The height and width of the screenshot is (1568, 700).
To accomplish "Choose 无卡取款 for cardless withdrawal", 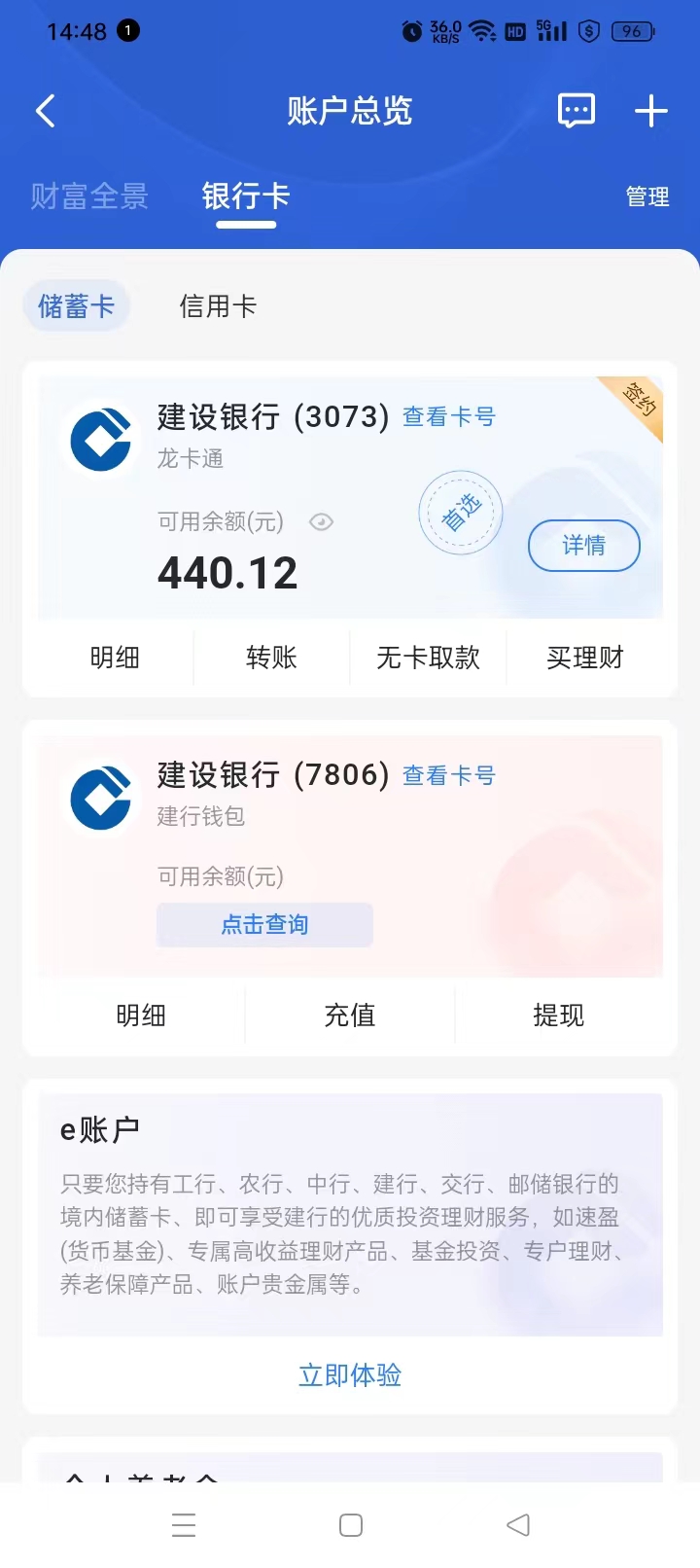I will 428,658.
